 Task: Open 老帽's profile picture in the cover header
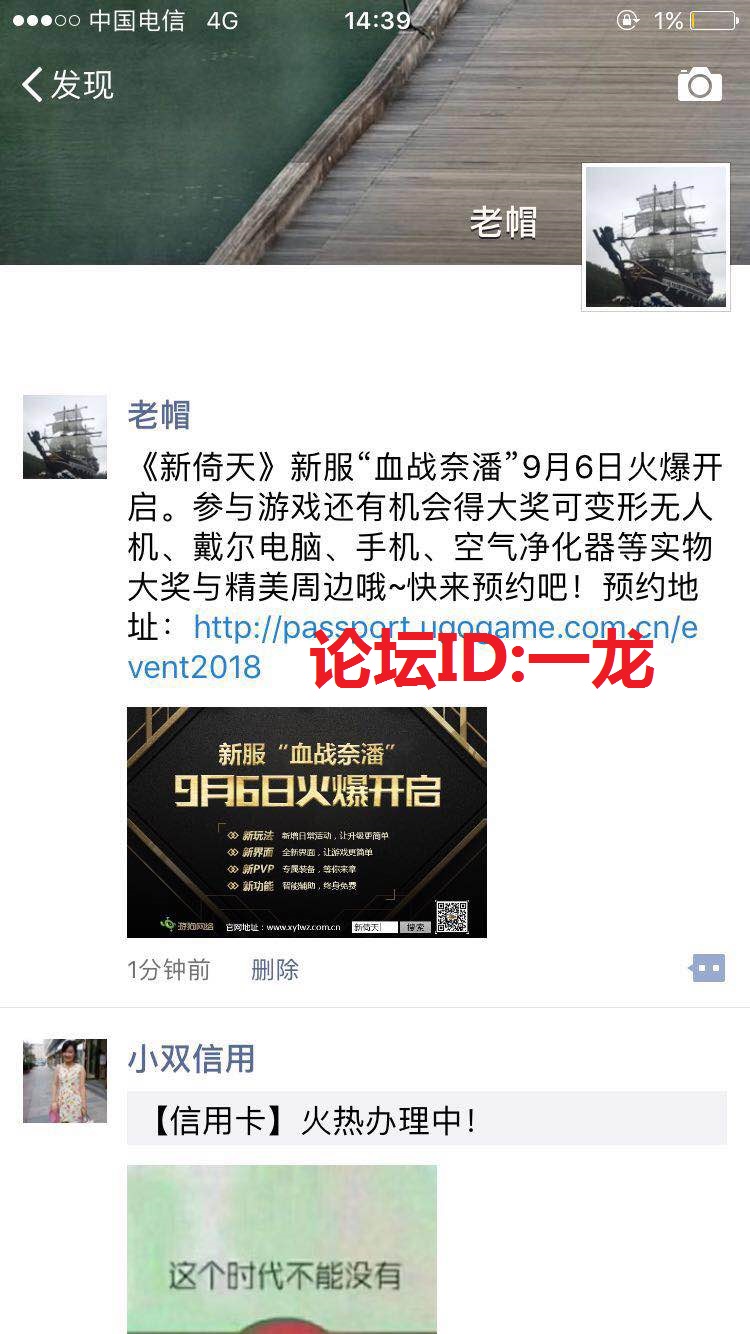coord(656,237)
